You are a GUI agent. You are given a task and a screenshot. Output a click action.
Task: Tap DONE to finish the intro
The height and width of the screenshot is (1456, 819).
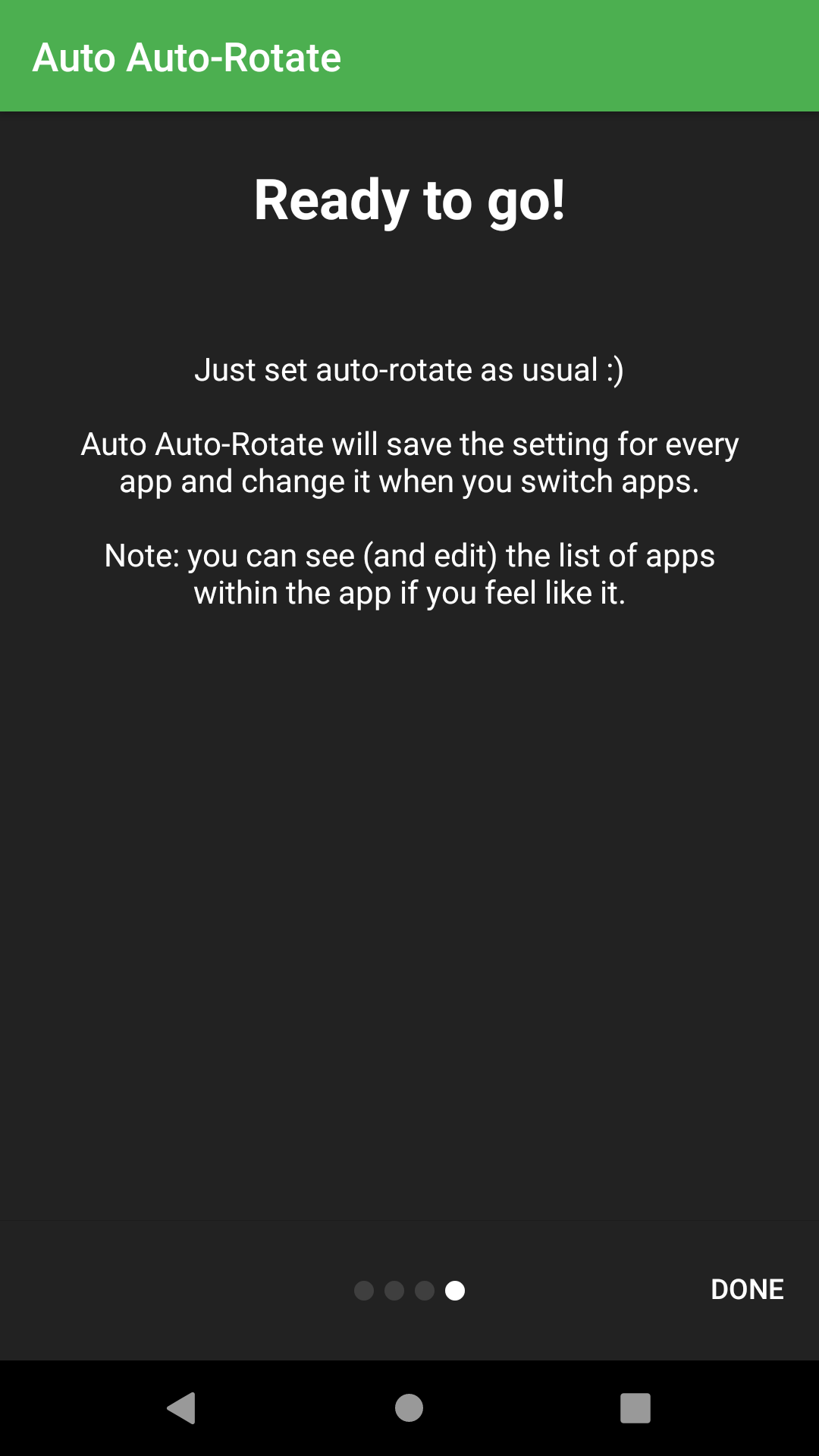click(x=746, y=1289)
